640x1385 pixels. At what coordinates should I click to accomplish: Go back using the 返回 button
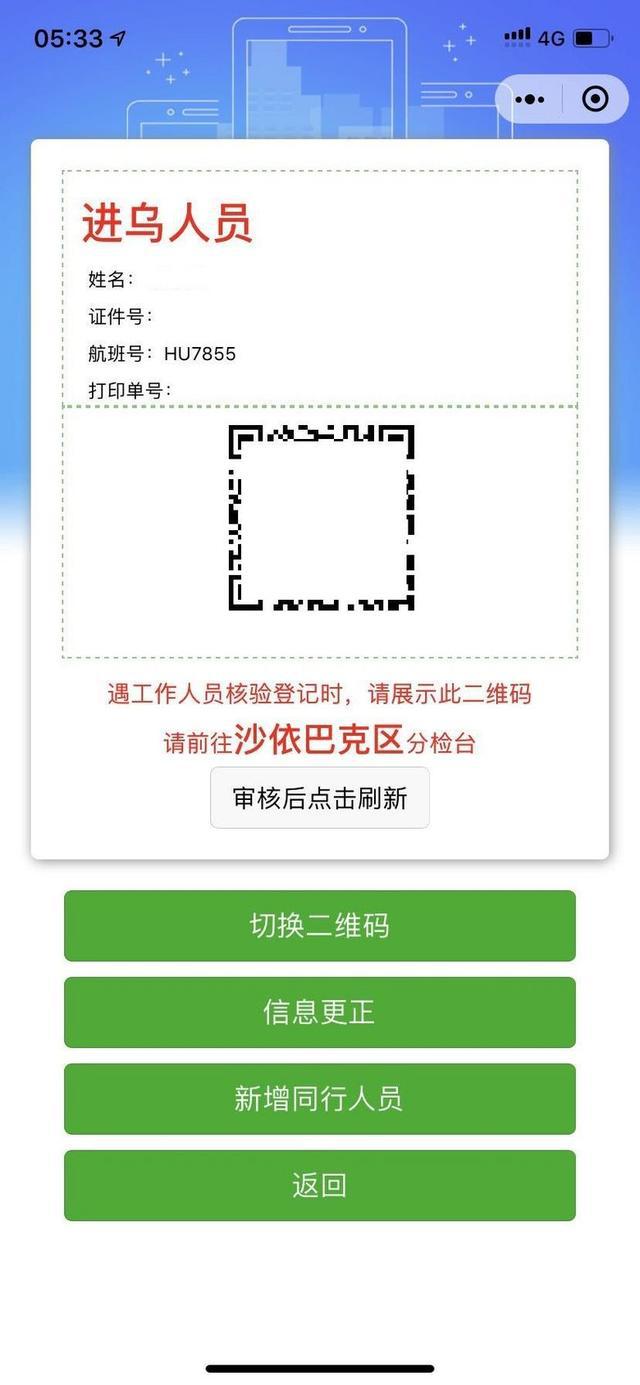pyautogui.click(x=320, y=1186)
